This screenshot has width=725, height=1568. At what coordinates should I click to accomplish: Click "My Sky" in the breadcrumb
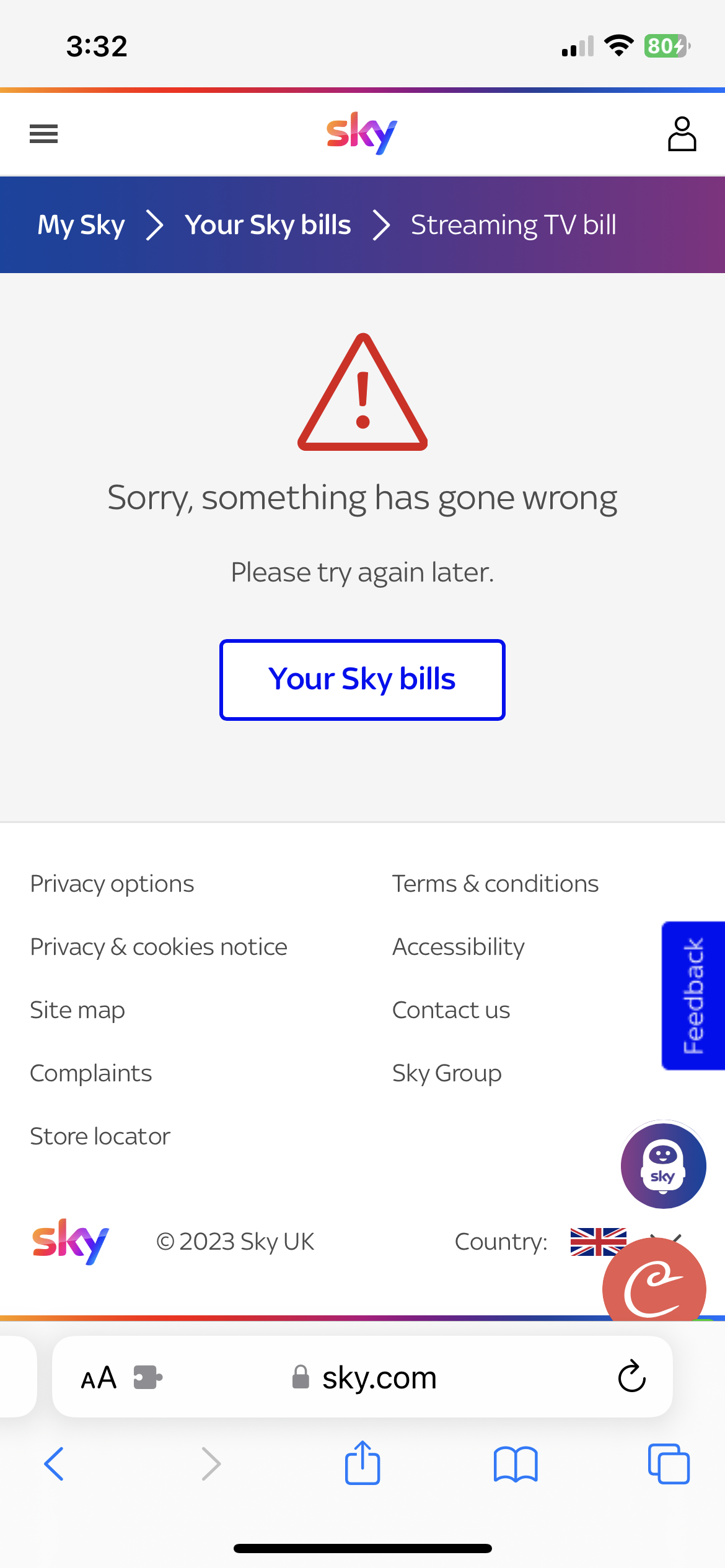pyautogui.click(x=81, y=225)
